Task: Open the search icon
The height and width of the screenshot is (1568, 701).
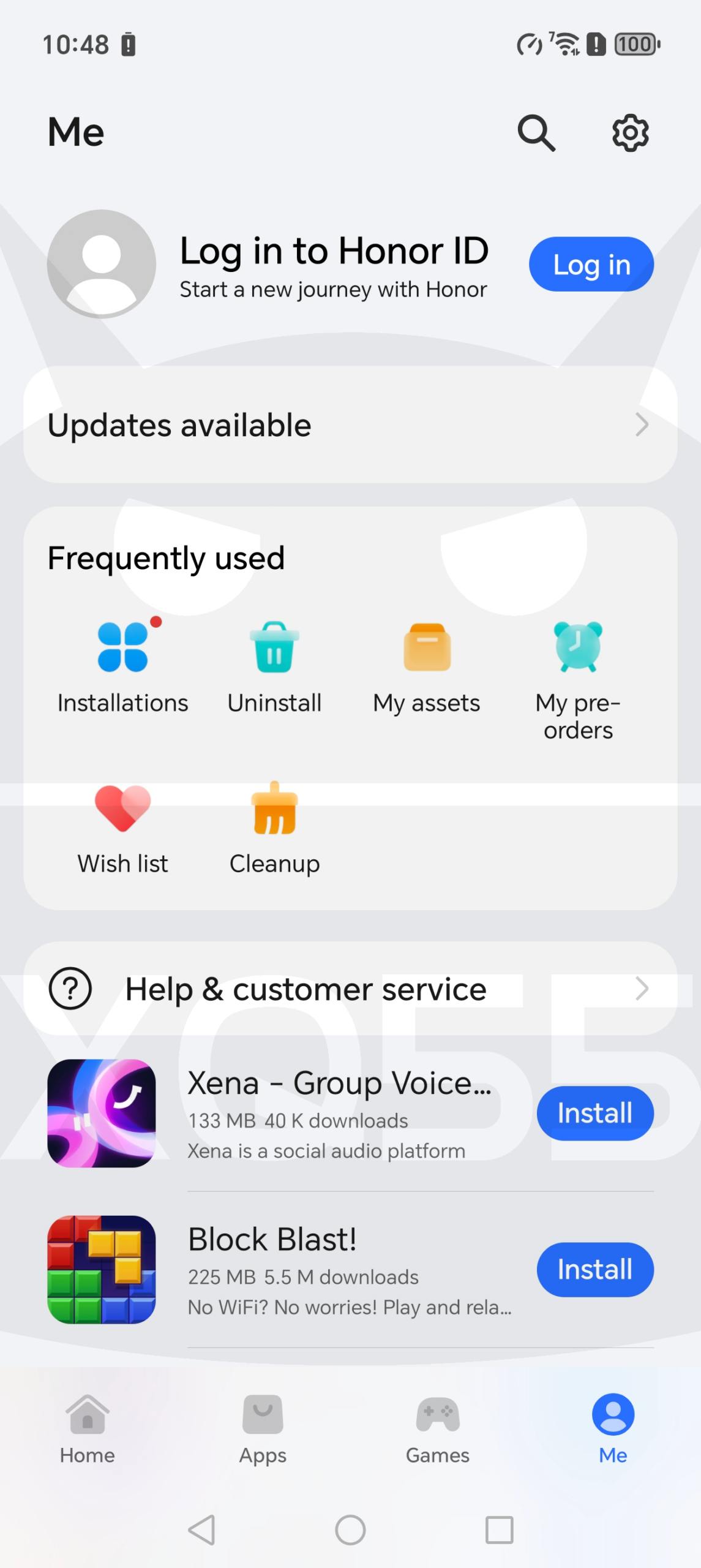Action: pyautogui.click(x=536, y=132)
